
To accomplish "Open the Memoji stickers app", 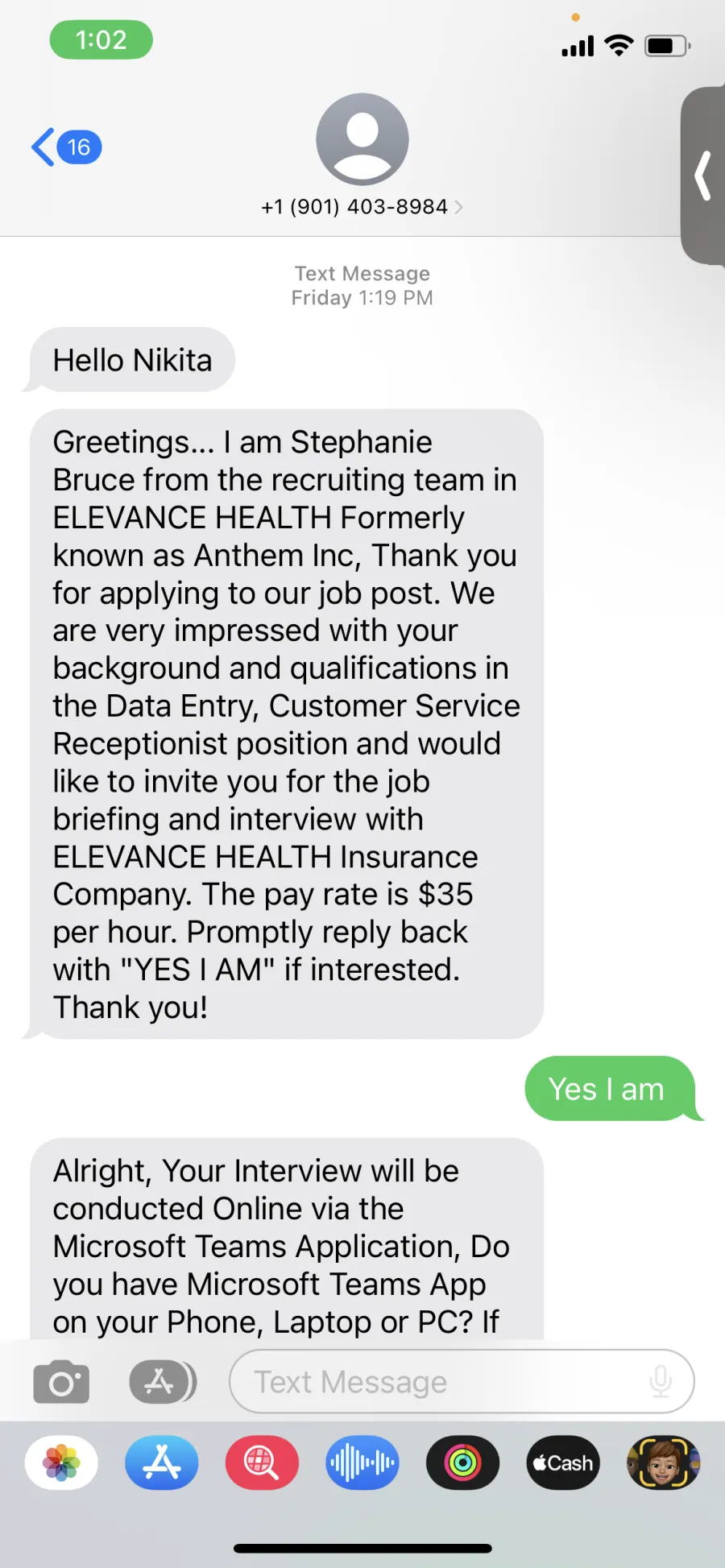I will coord(663,1463).
